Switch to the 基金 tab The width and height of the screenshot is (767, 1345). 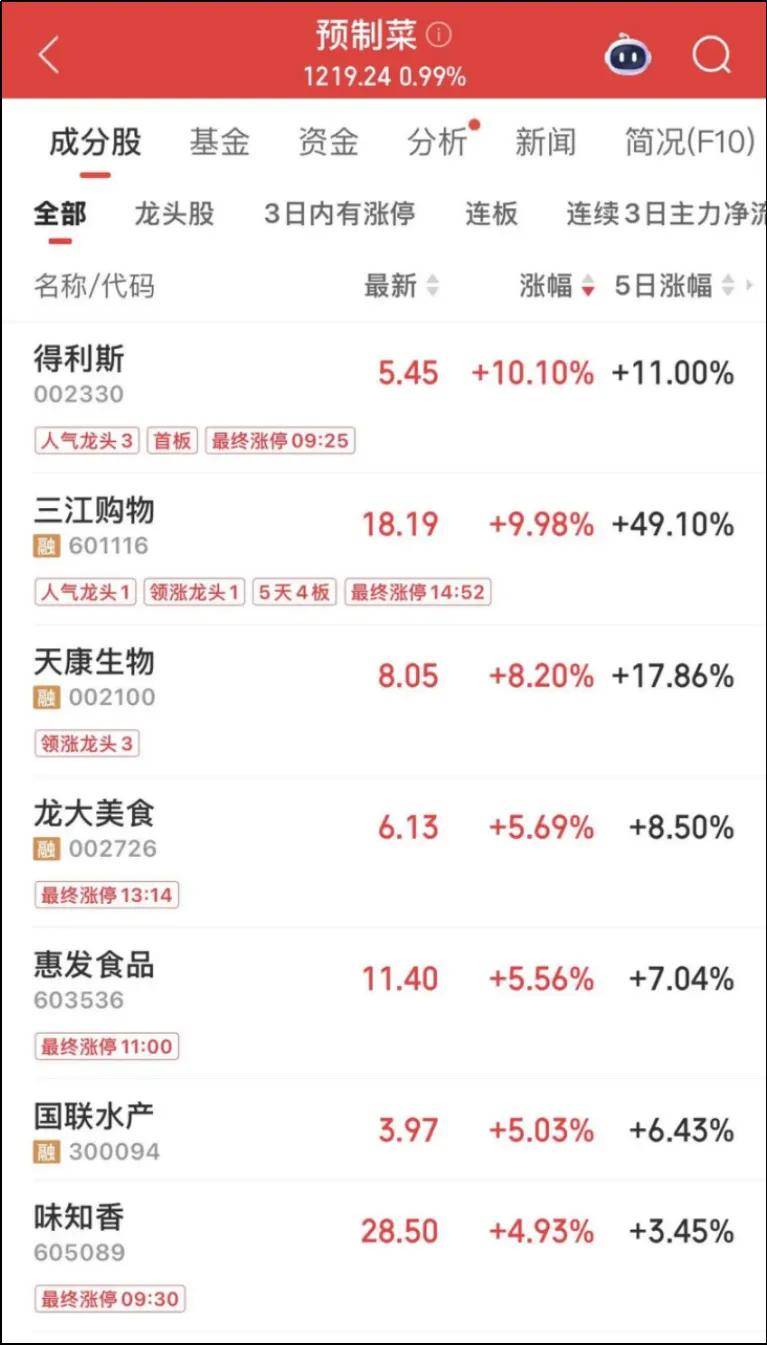coord(219,142)
